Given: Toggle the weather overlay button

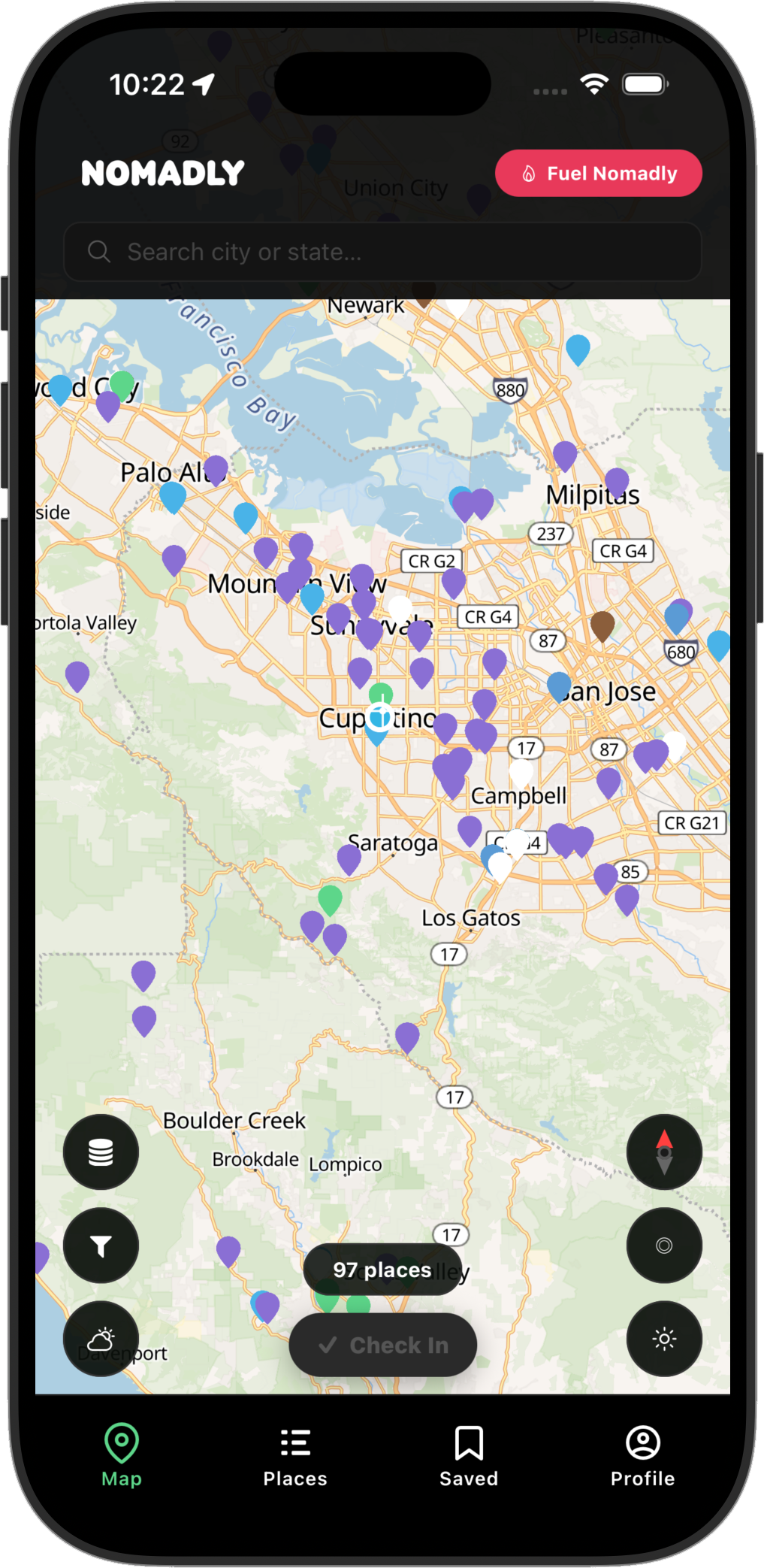Looking at the screenshot, I should pos(101,1339).
